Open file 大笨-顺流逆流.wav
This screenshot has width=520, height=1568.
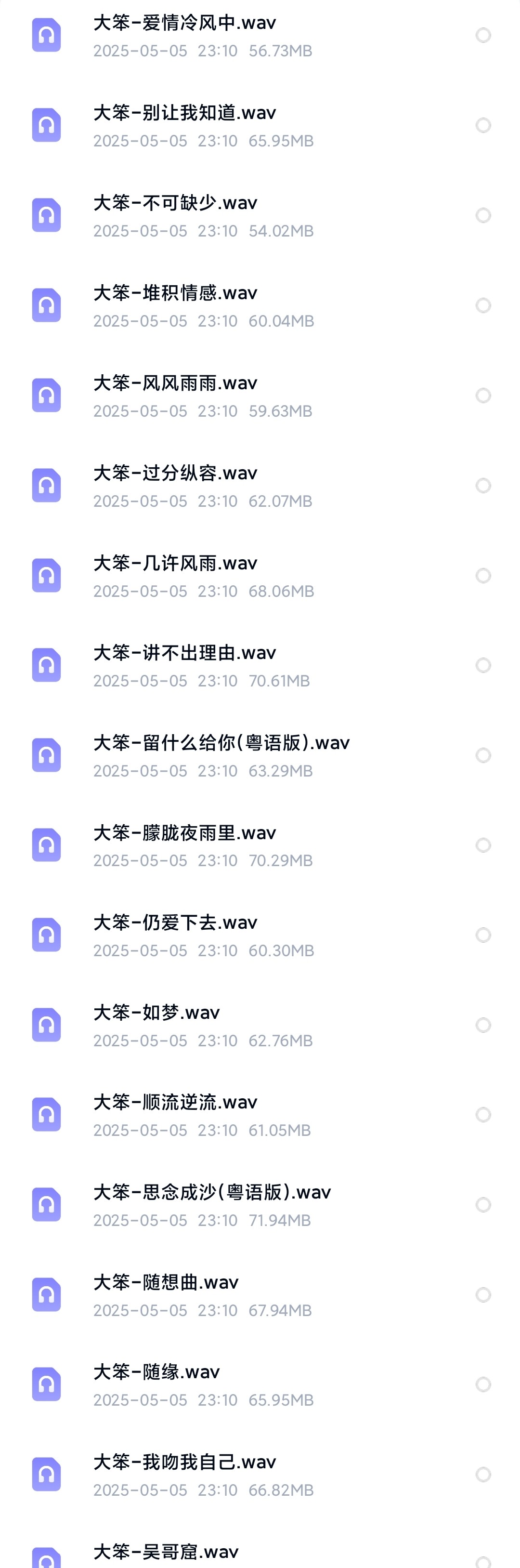click(x=175, y=1102)
